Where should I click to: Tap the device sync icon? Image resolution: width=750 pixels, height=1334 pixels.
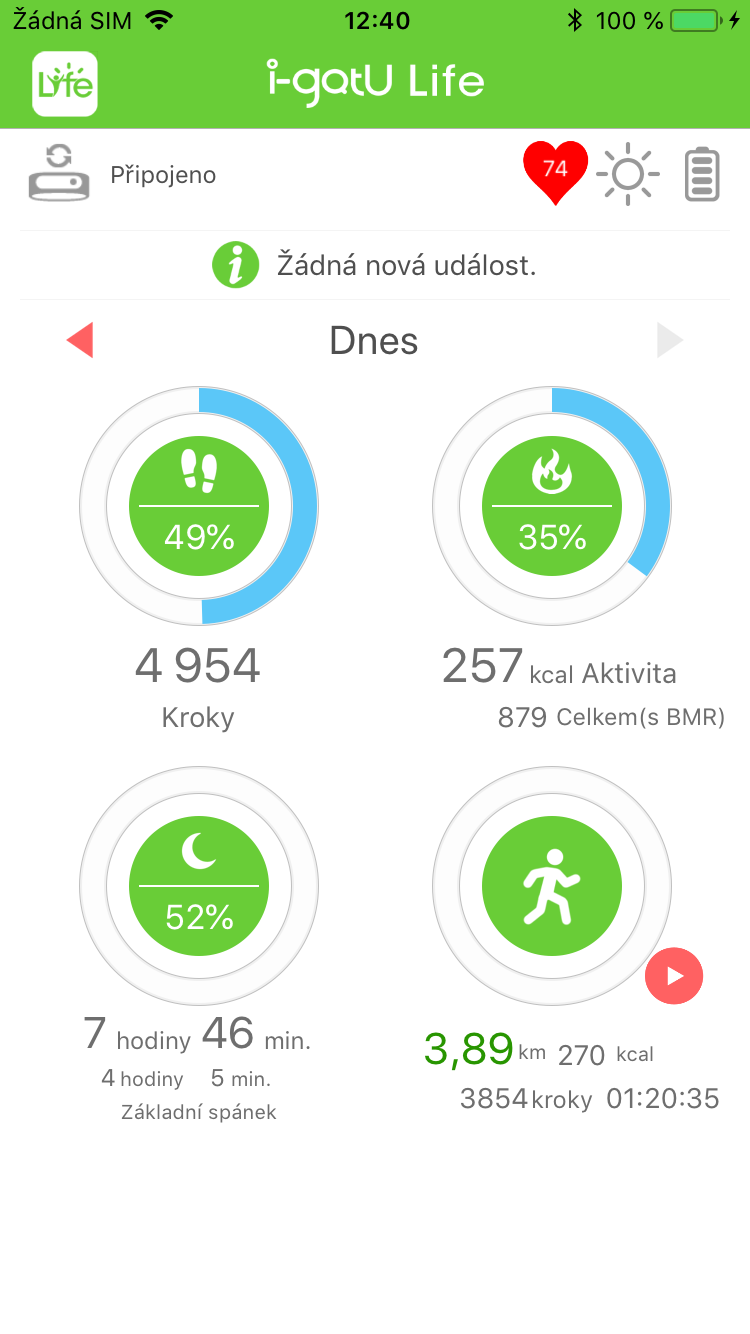click(59, 174)
